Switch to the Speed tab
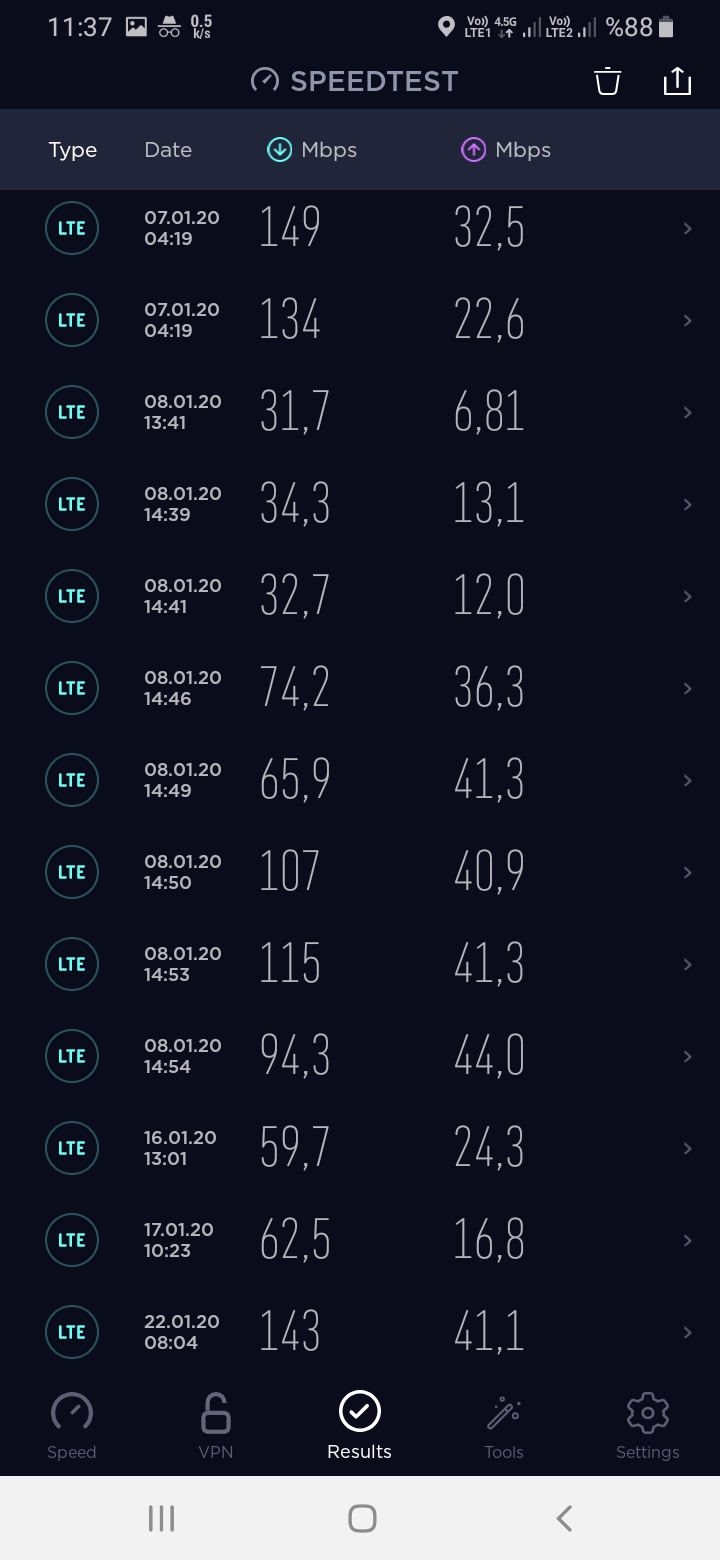This screenshot has height=1560, width=720. (x=72, y=1426)
